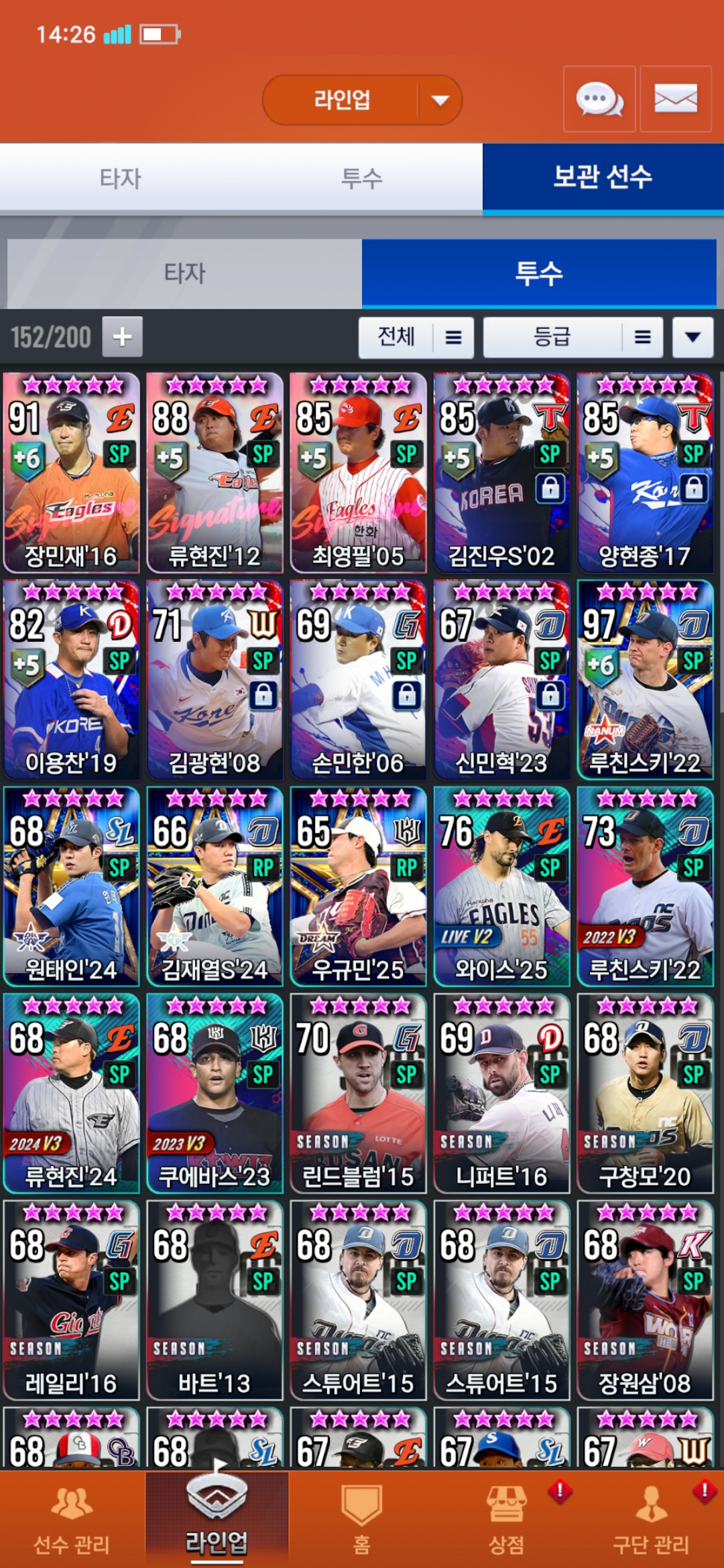Switch to the top 투수 tab
This screenshot has width=724, height=1568.
coord(362,178)
